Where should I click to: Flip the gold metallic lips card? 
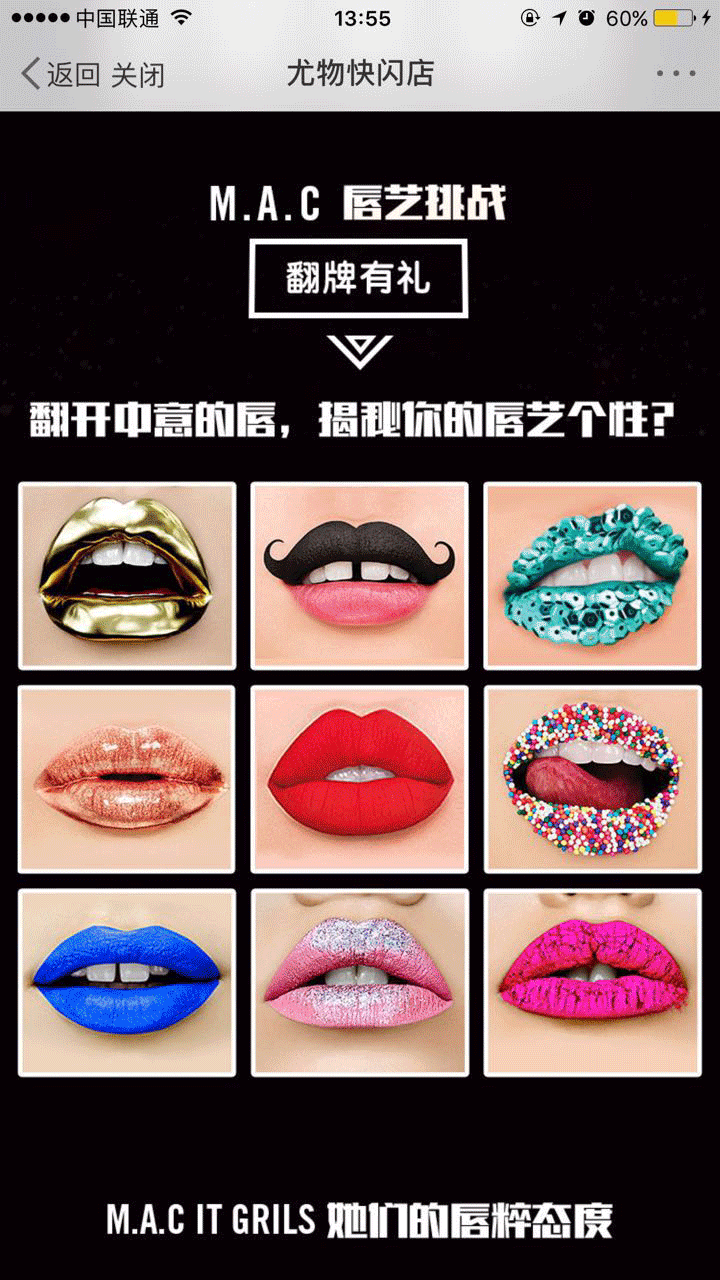tap(127, 576)
